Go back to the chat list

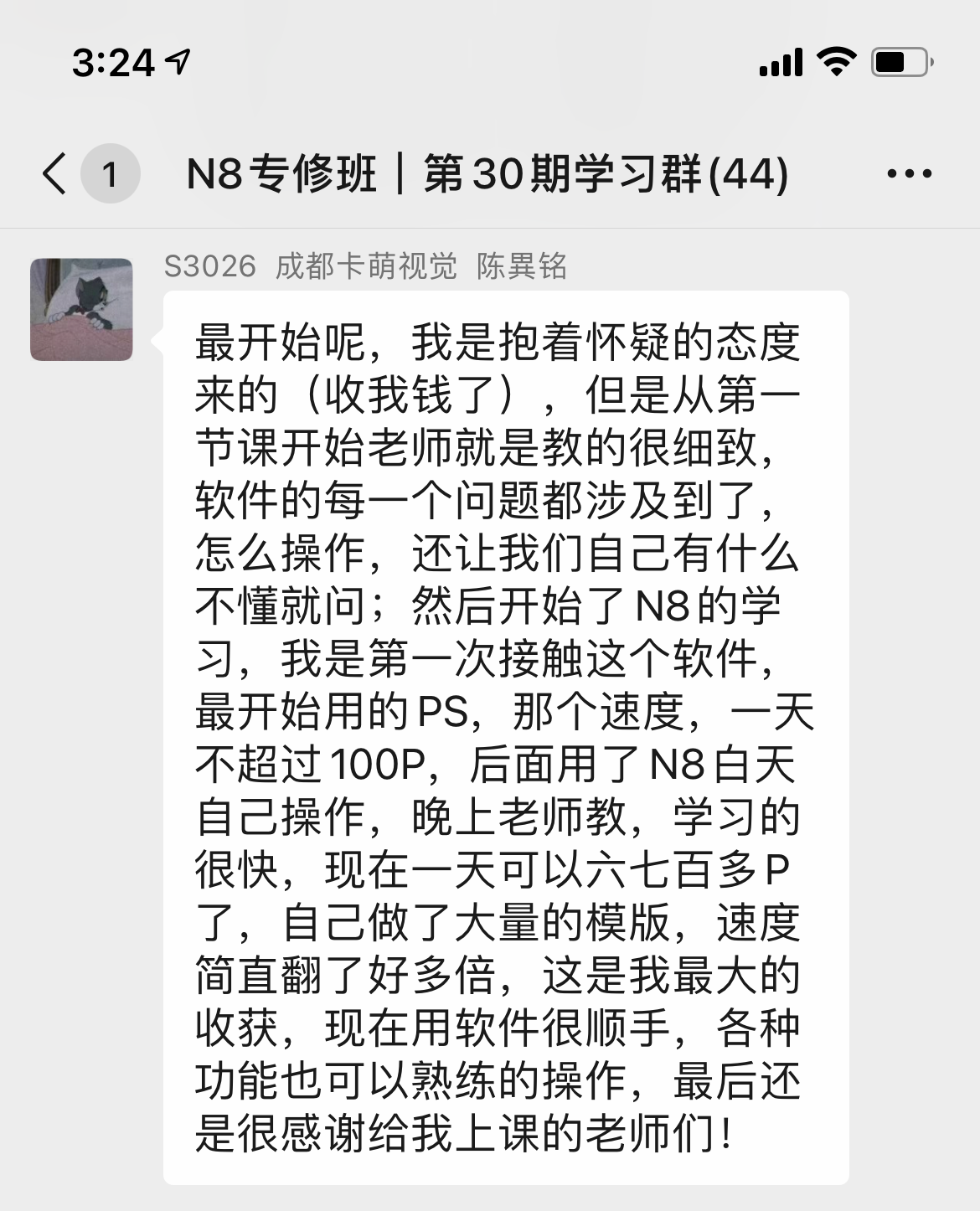coord(55,174)
